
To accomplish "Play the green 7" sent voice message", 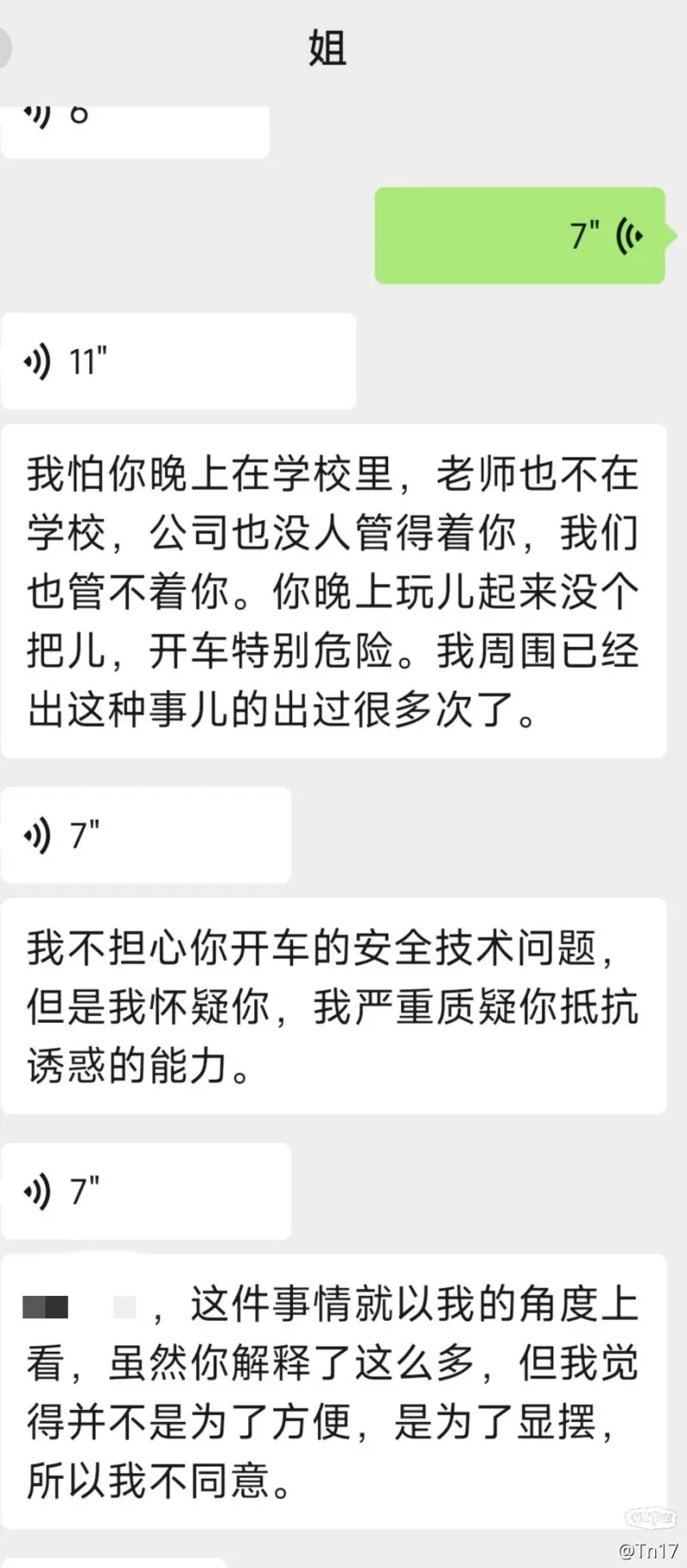I will pyautogui.click(x=520, y=235).
